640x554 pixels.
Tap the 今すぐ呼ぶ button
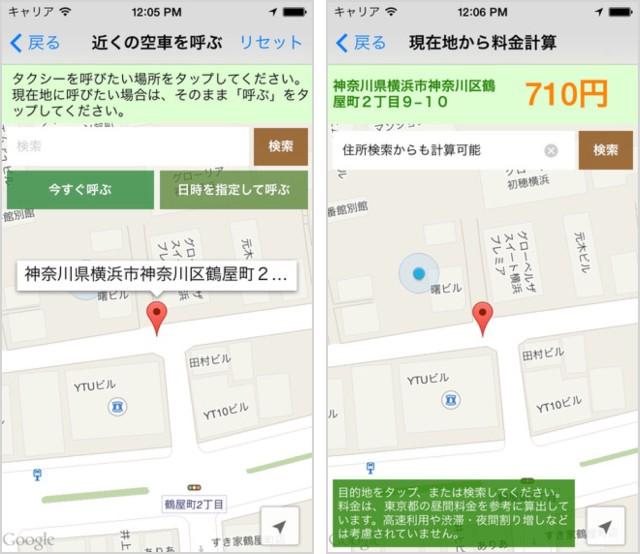click(x=80, y=190)
